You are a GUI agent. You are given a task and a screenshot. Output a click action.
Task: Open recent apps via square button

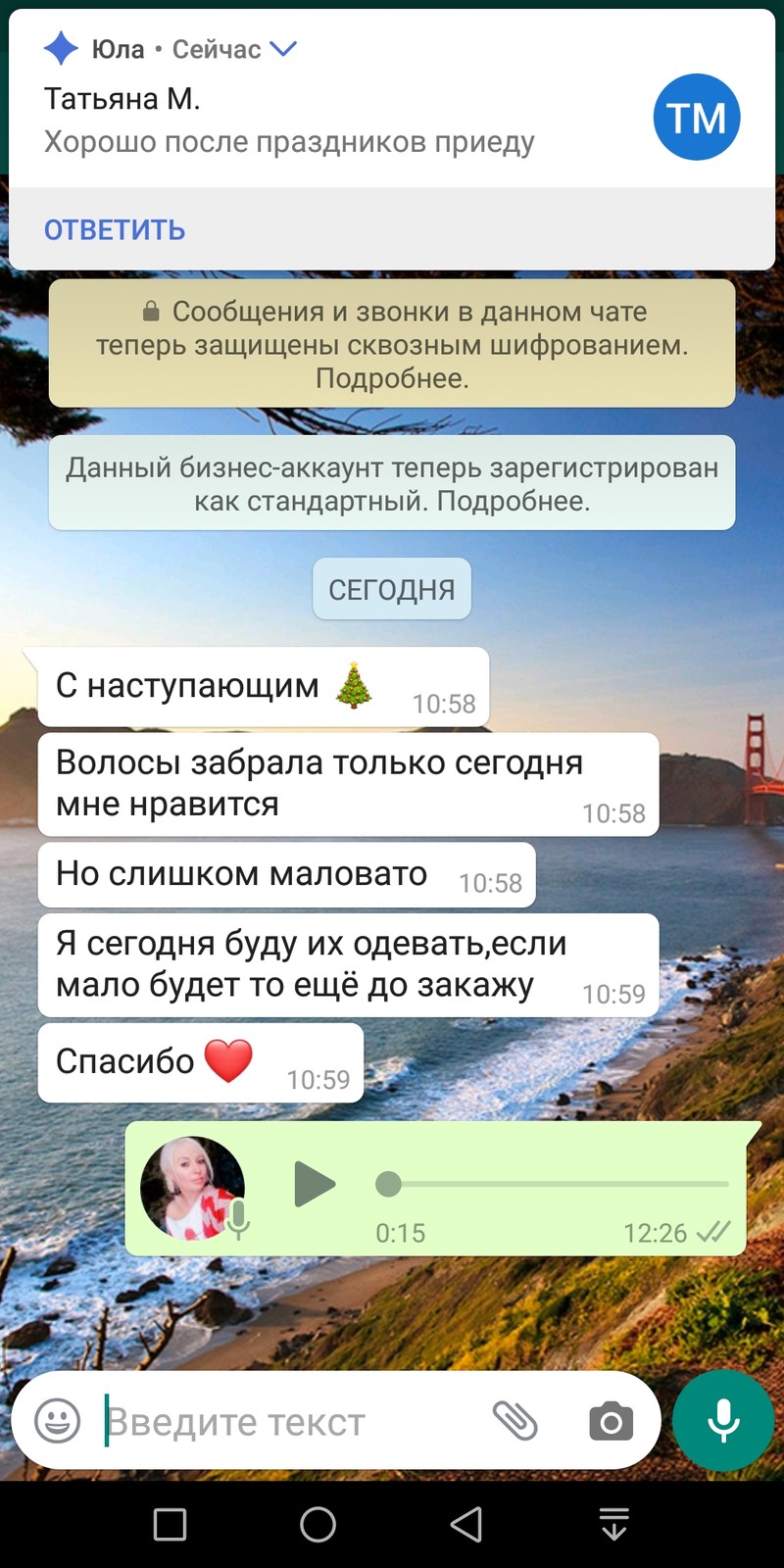[x=171, y=1525]
